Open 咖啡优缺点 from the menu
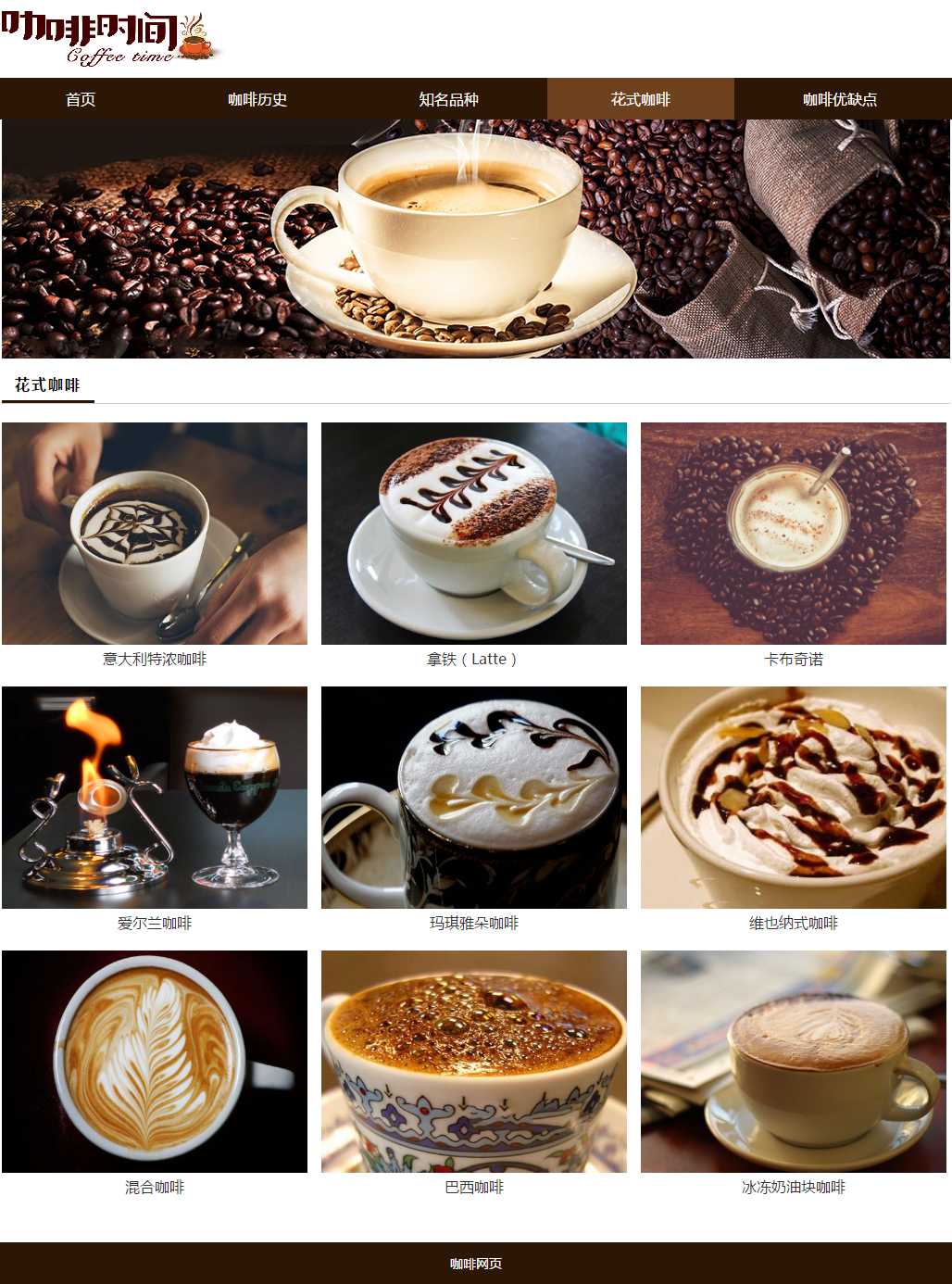This screenshot has width=952, height=1284. [x=840, y=99]
